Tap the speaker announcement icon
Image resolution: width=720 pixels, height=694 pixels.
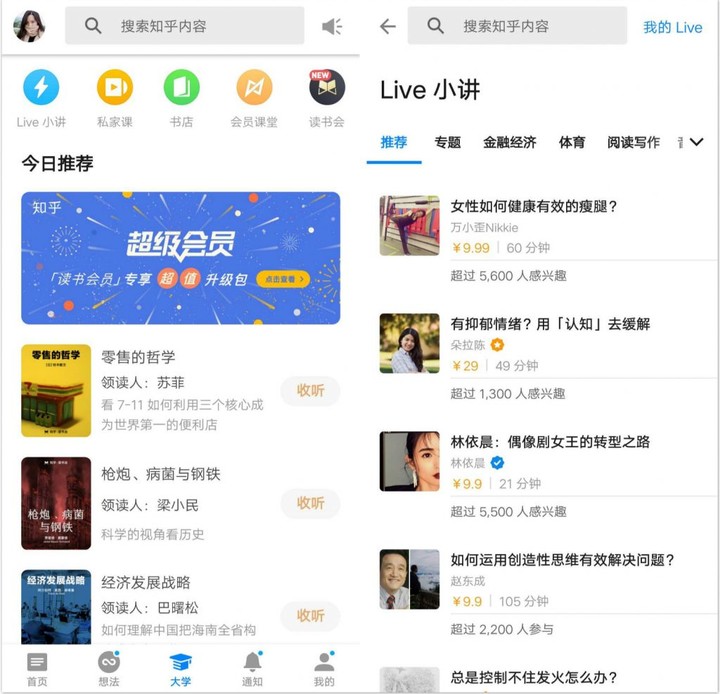tap(332, 27)
